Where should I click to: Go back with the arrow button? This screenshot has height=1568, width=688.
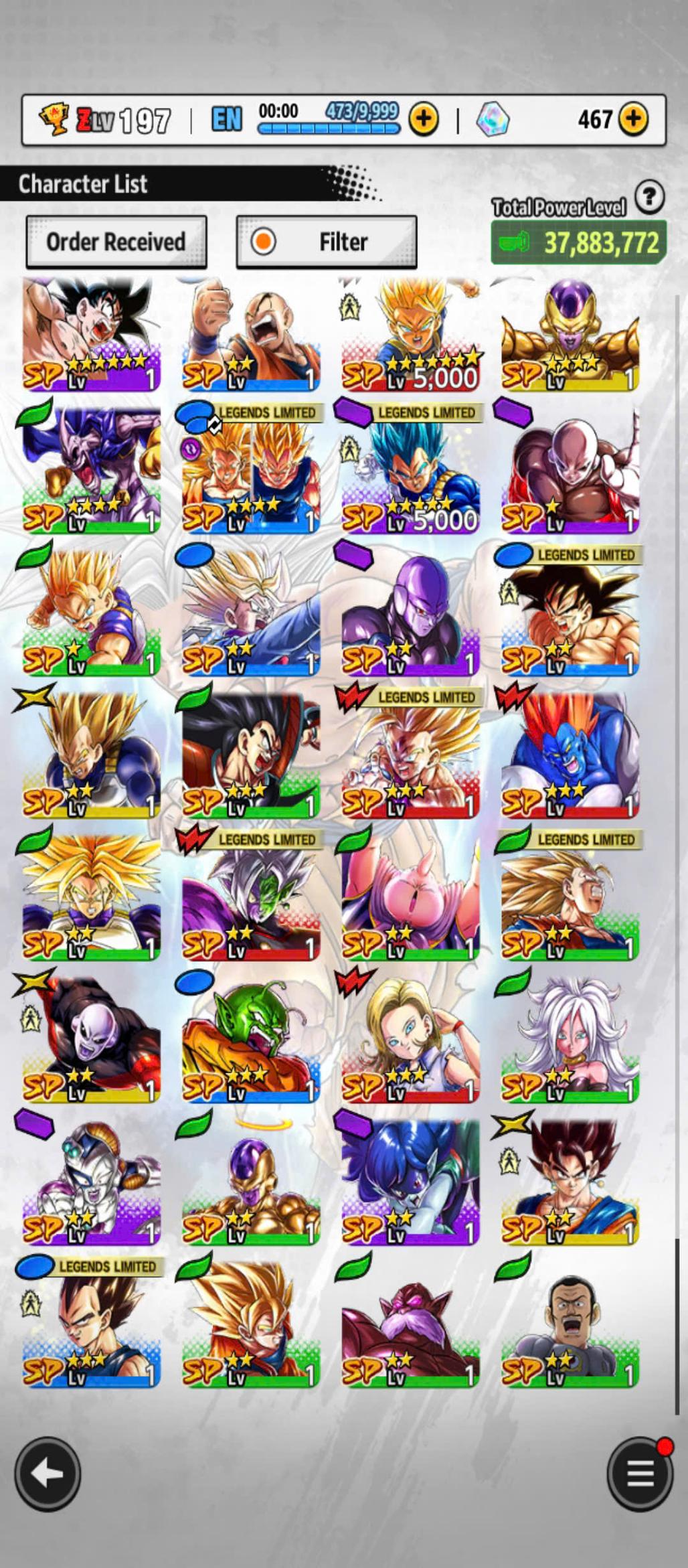(x=48, y=1474)
